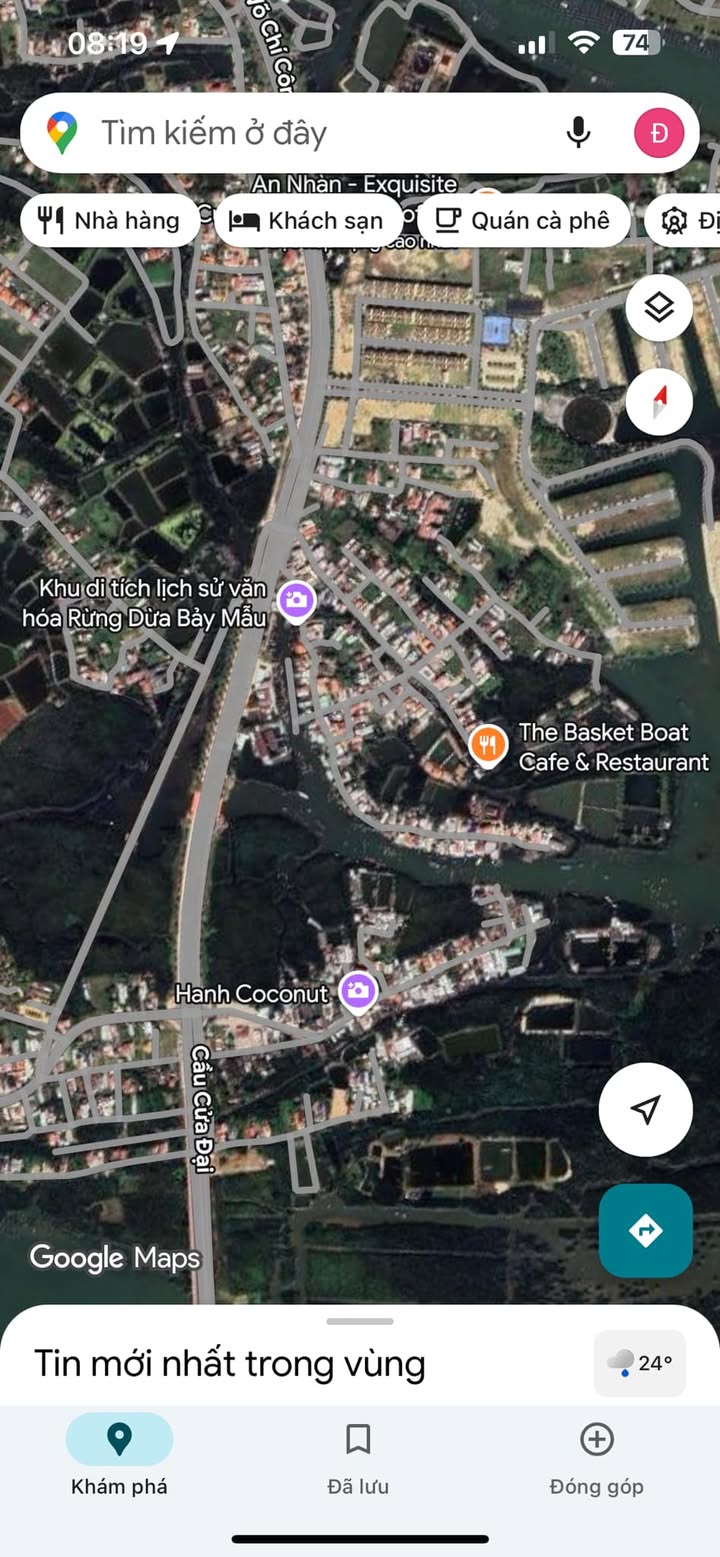Filter map by Nhà hàng chip
The width and height of the screenshot is (720, 1557).
(109, 221)
